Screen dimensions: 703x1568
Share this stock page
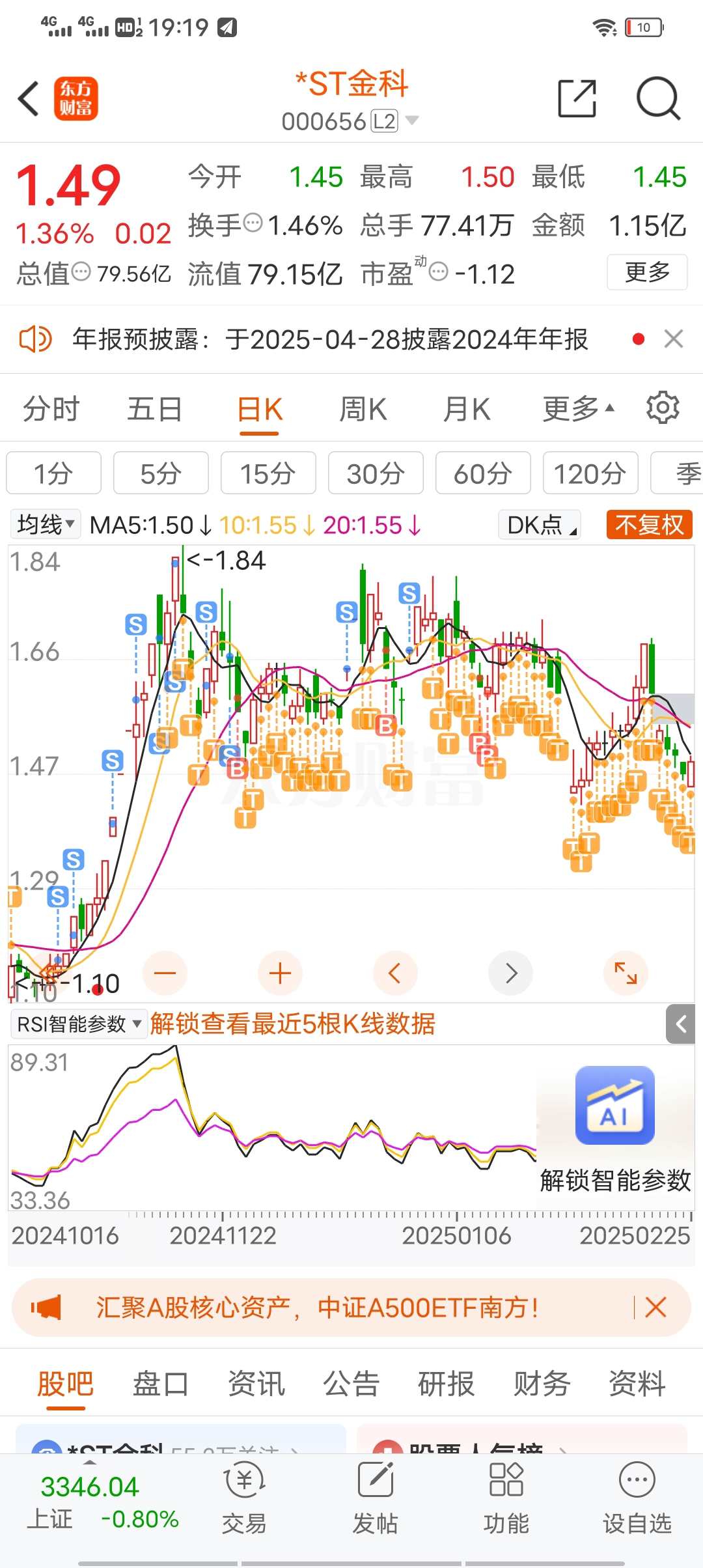point(577,99)
